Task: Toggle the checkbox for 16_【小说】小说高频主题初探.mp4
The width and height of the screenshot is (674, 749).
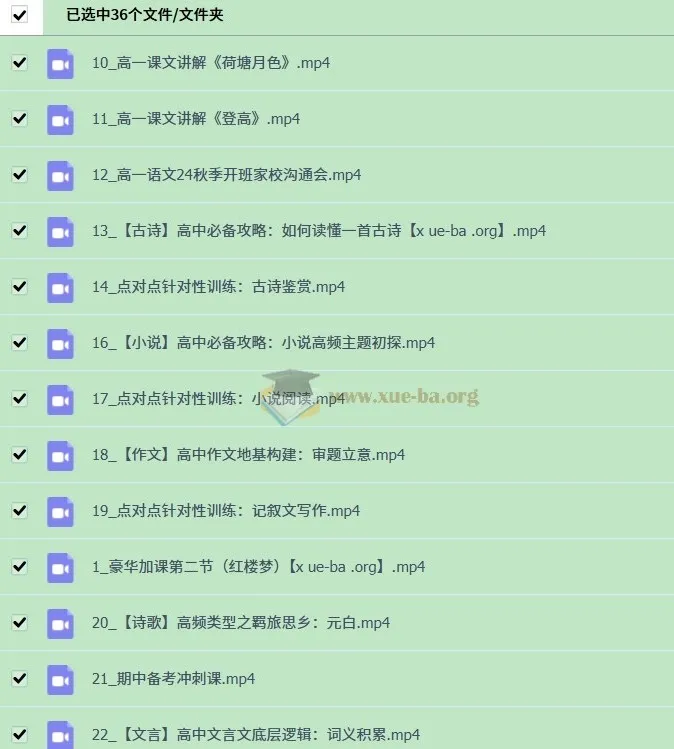Action: [x=19, y=343]
